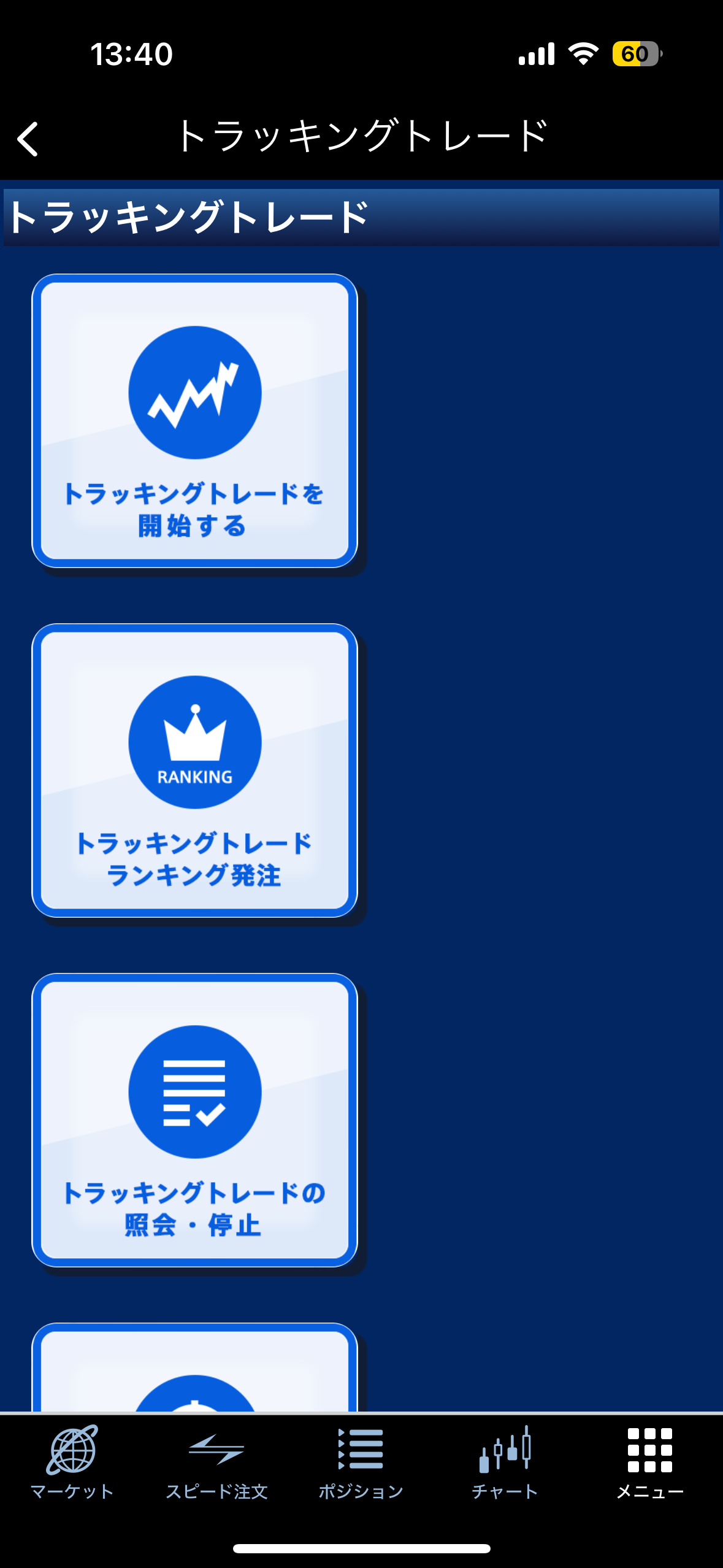Open トラッキングトレードを開始する card
This screenshot has width=723, height=1568.
click(194, 421)
